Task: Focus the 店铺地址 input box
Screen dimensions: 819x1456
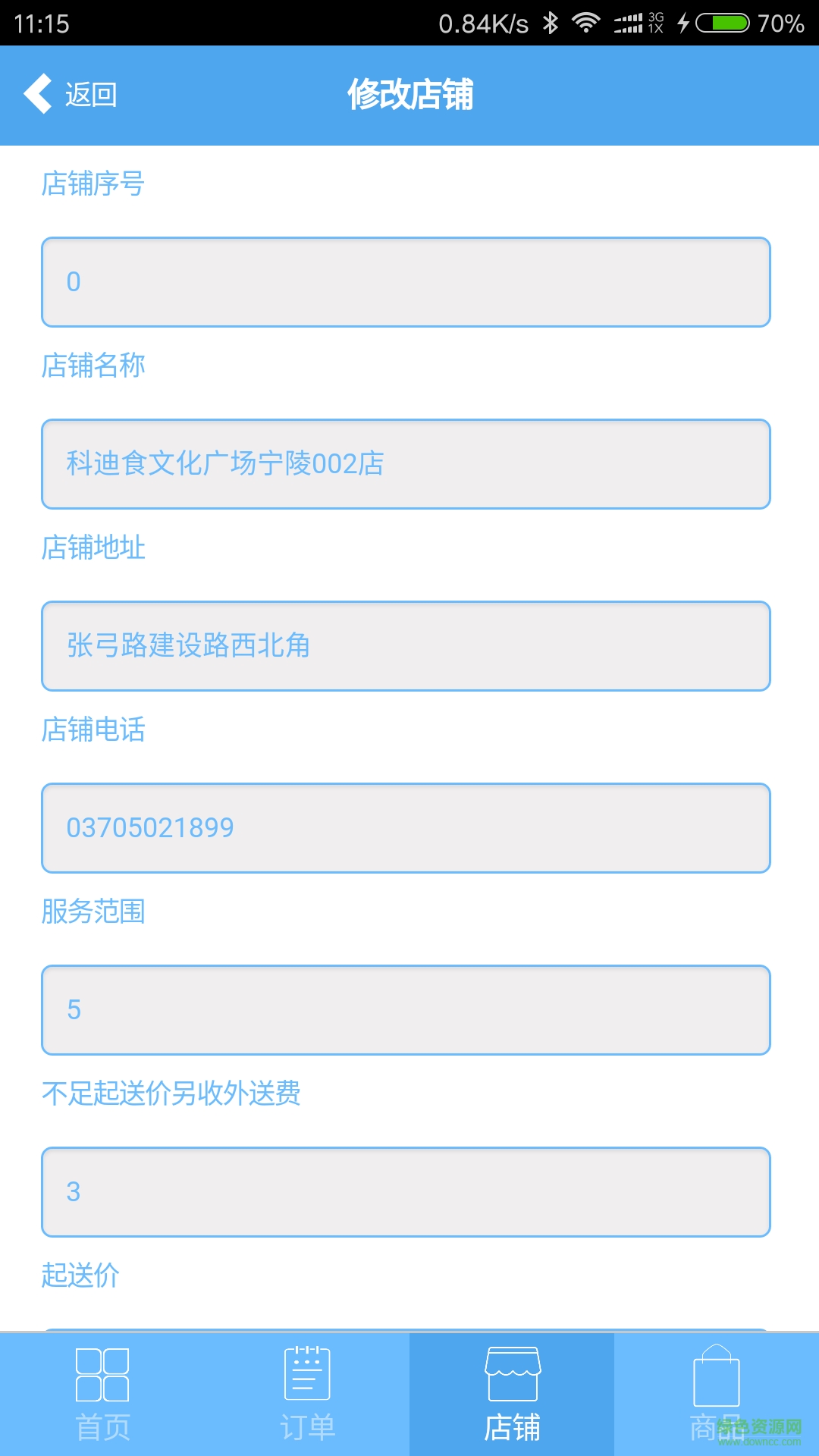Action: coord(406,646)
